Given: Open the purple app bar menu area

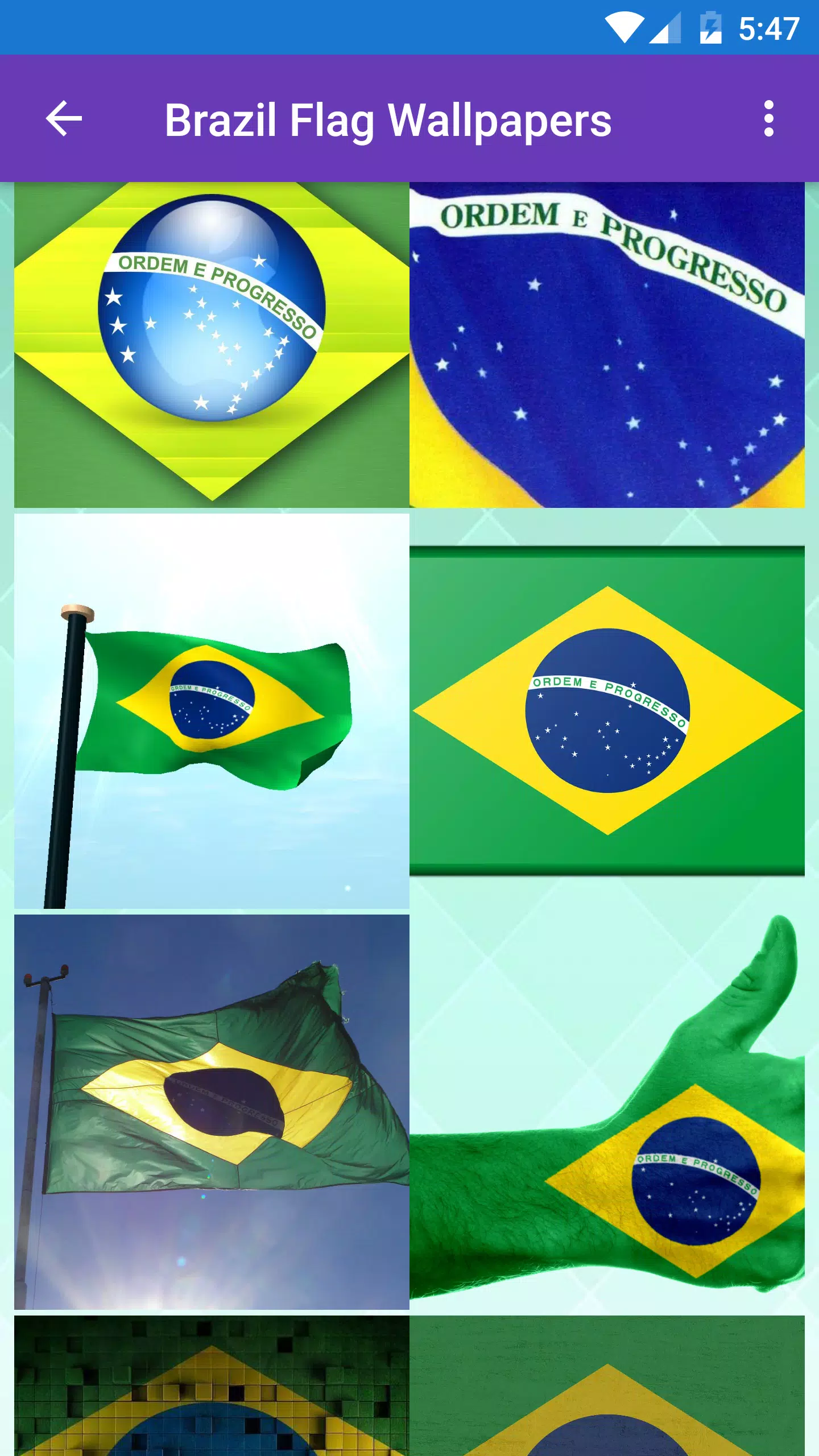Looking at the screenshot, I should coord(409,119).
